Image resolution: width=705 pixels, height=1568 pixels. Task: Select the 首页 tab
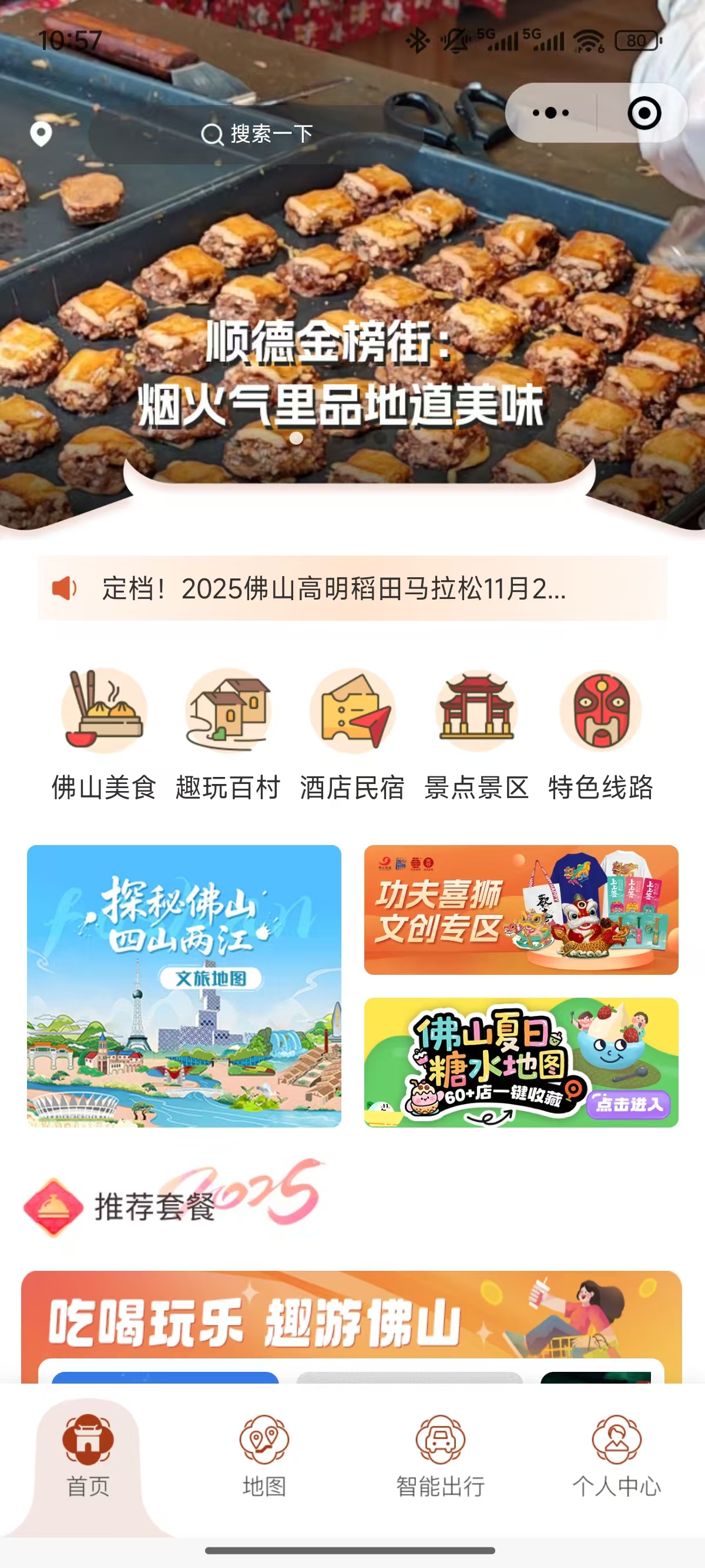(88, 1455)
